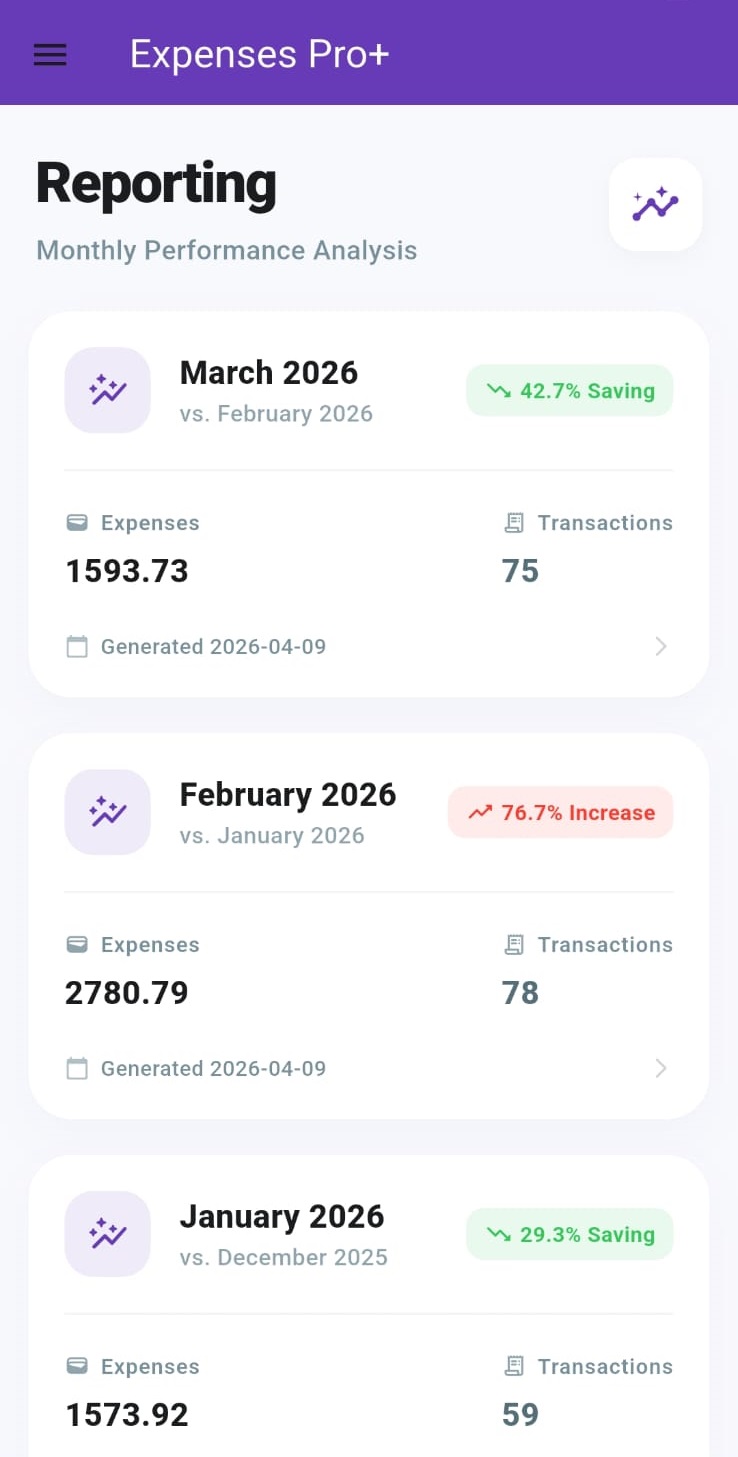
Task: Click the Expenses icon on January 2026 card
Action: 77,1366
